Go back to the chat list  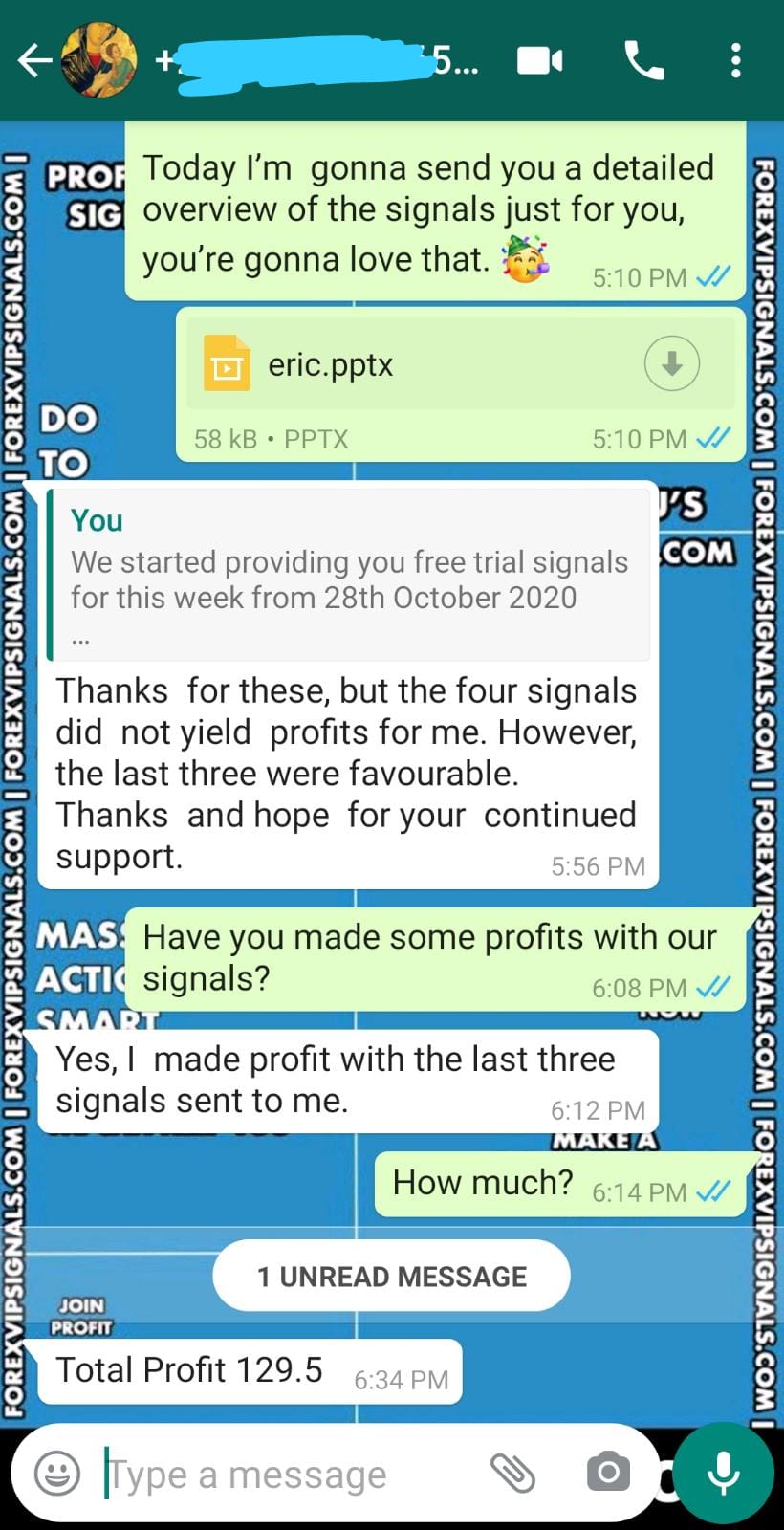(x=34, y=61)
